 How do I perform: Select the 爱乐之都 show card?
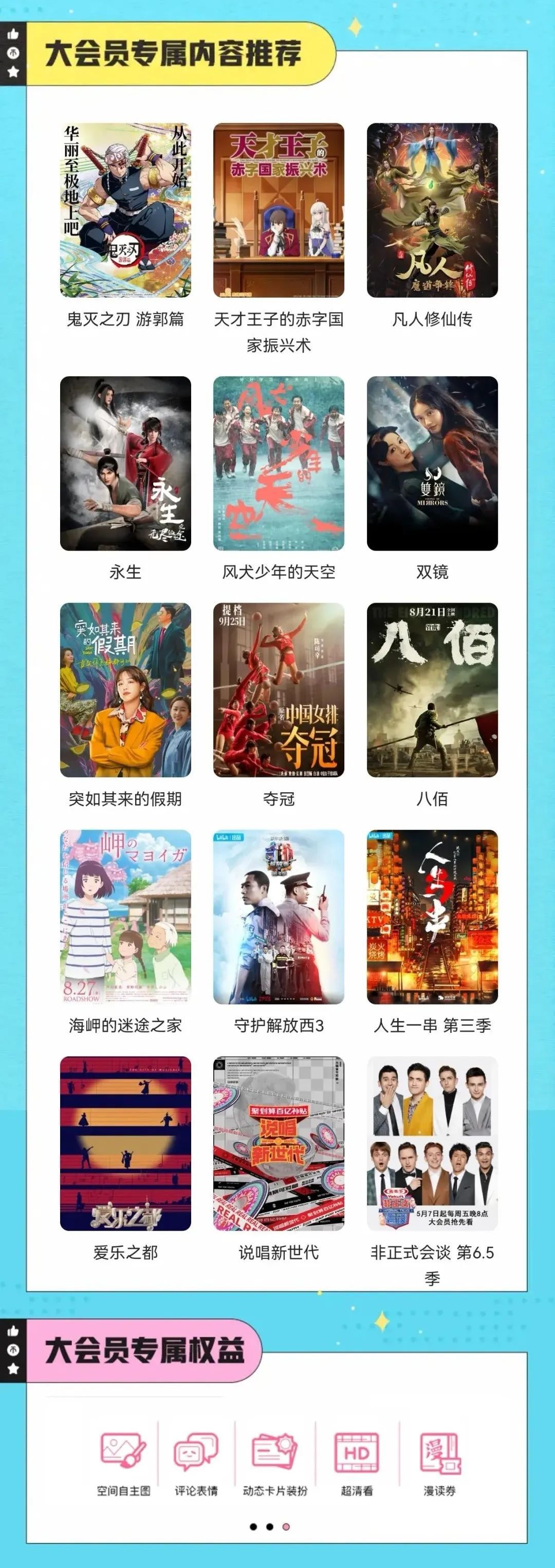tap(125, 1143)
